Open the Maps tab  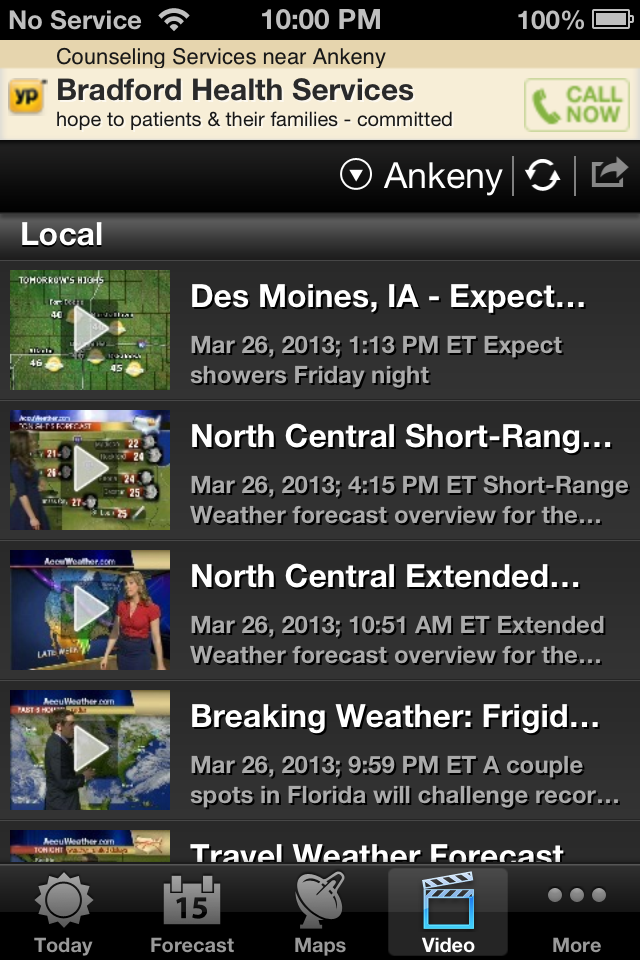320,914
